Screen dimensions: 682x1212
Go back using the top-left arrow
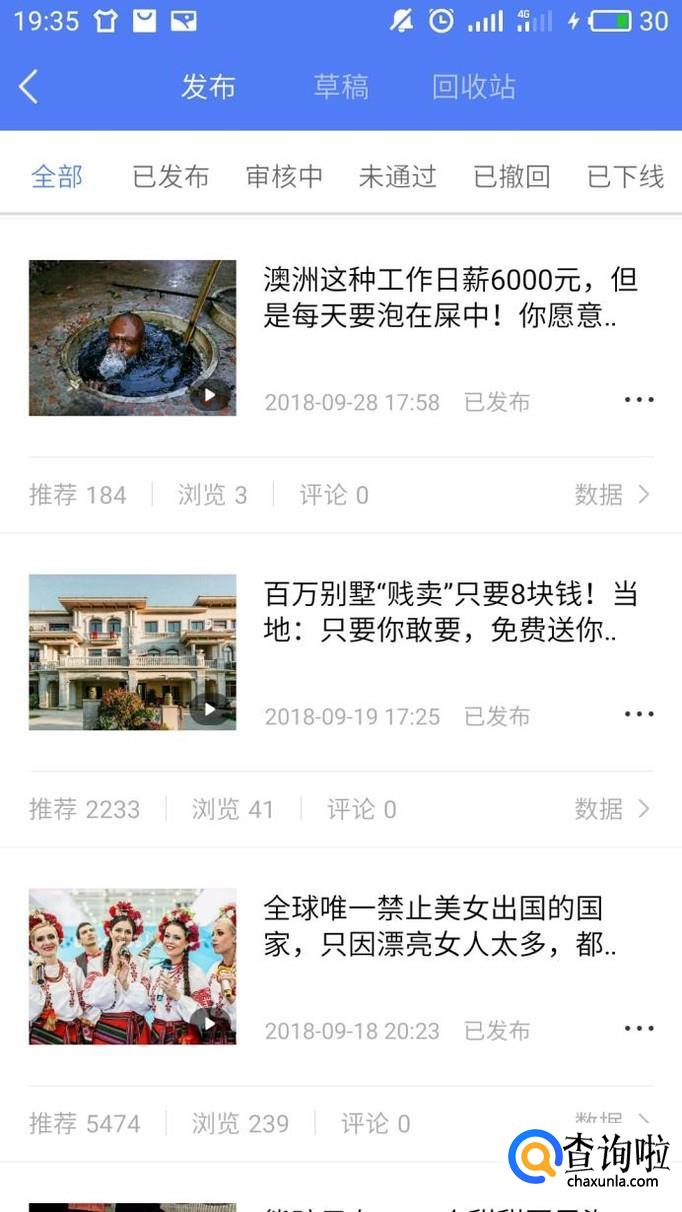pos(29,87)
